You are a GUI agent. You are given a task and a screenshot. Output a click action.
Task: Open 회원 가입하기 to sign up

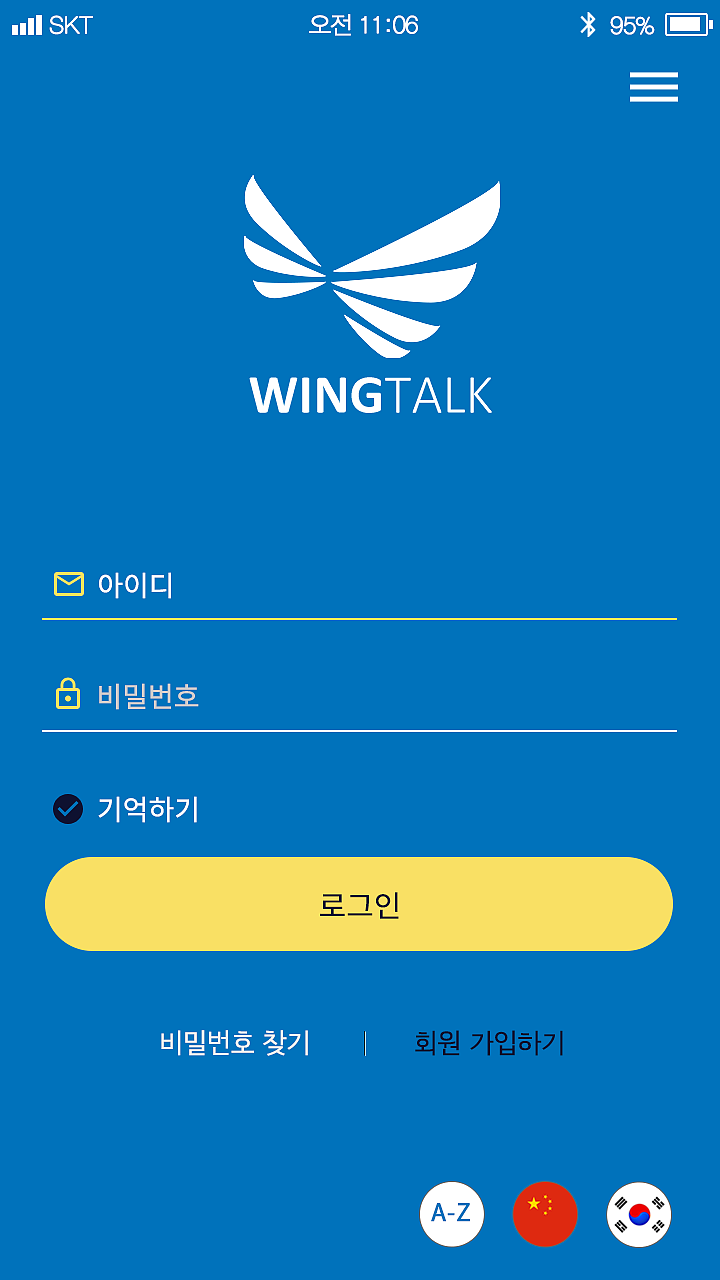[x=488, y=1043]
